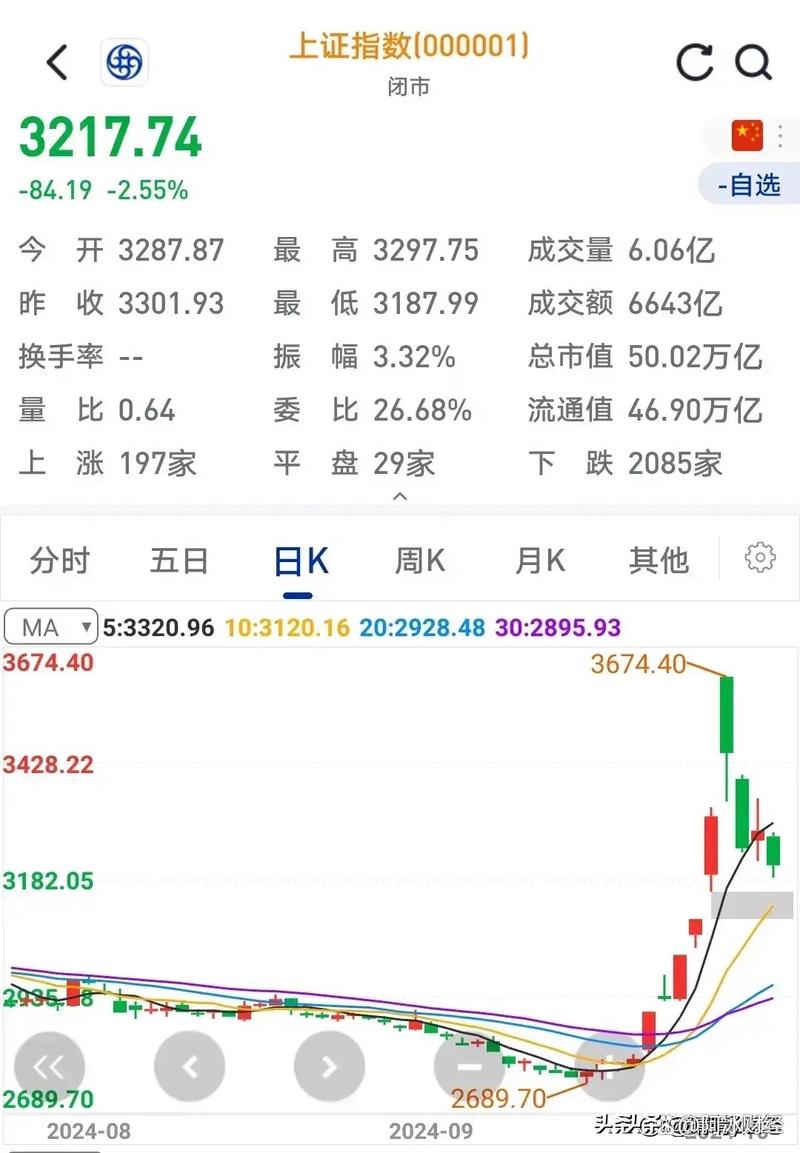Tap the China flag market icon

[746, 136]
